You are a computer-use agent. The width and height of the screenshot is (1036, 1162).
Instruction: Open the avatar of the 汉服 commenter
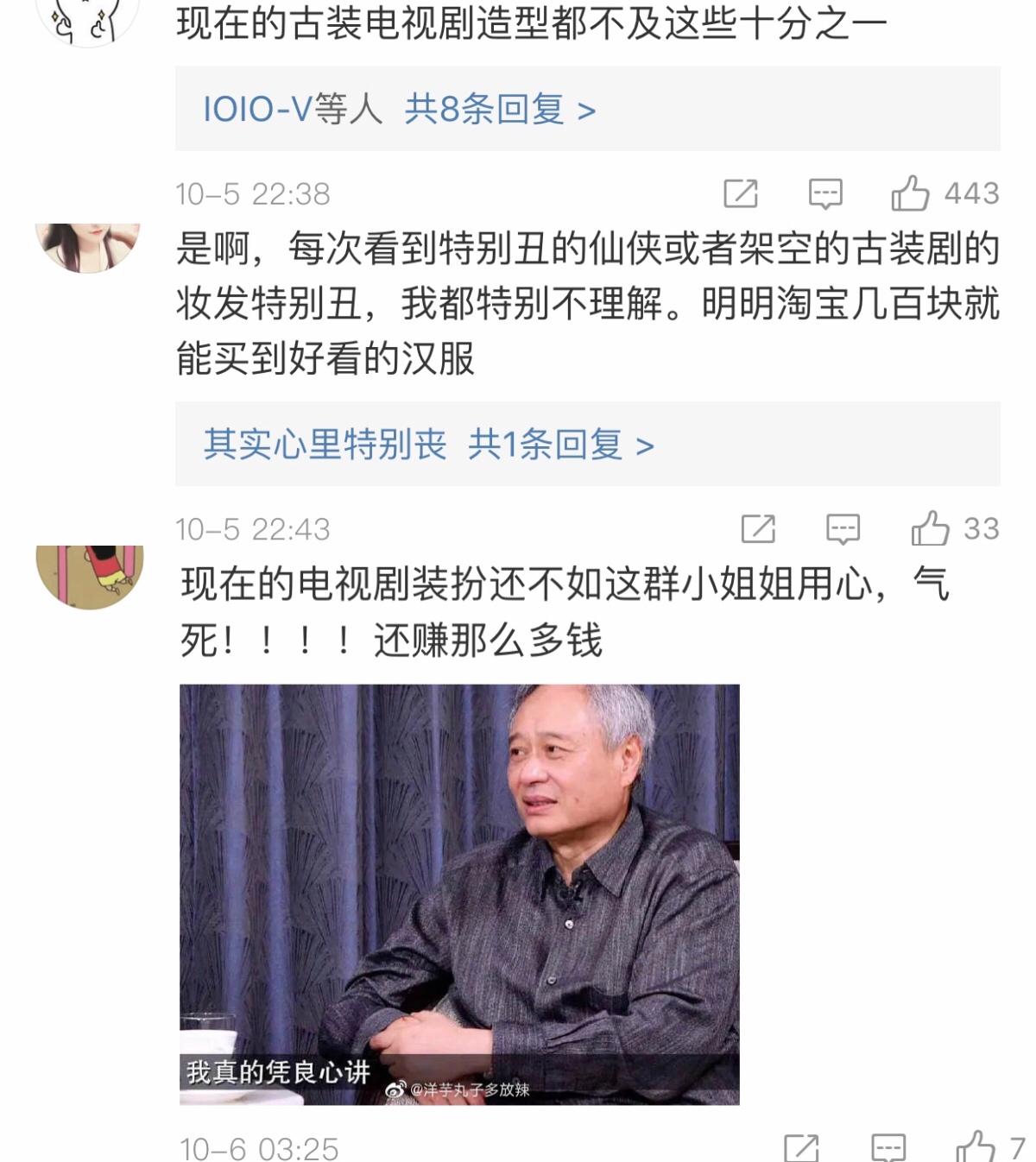[x=88, y=246]
